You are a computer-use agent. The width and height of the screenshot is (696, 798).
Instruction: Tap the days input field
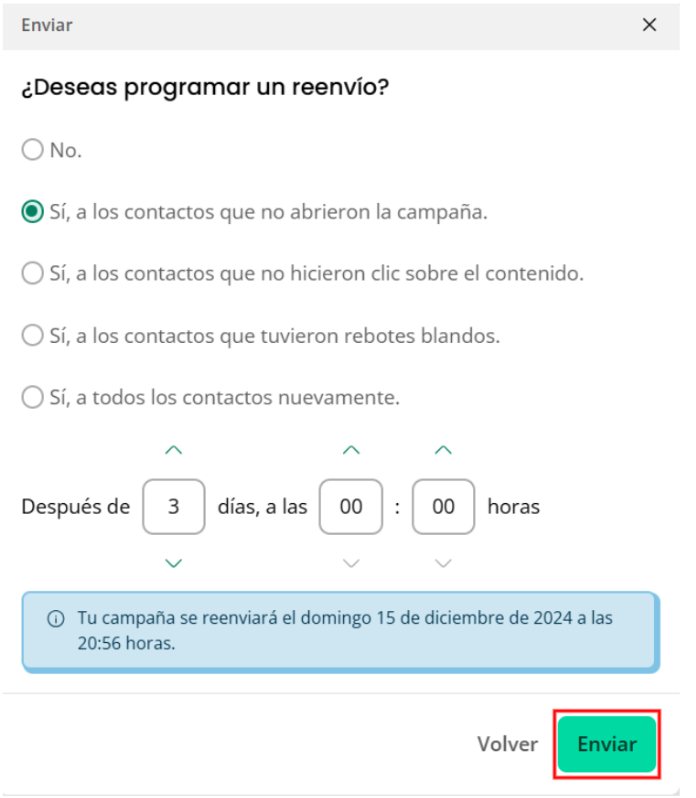[x=174, y=506]
